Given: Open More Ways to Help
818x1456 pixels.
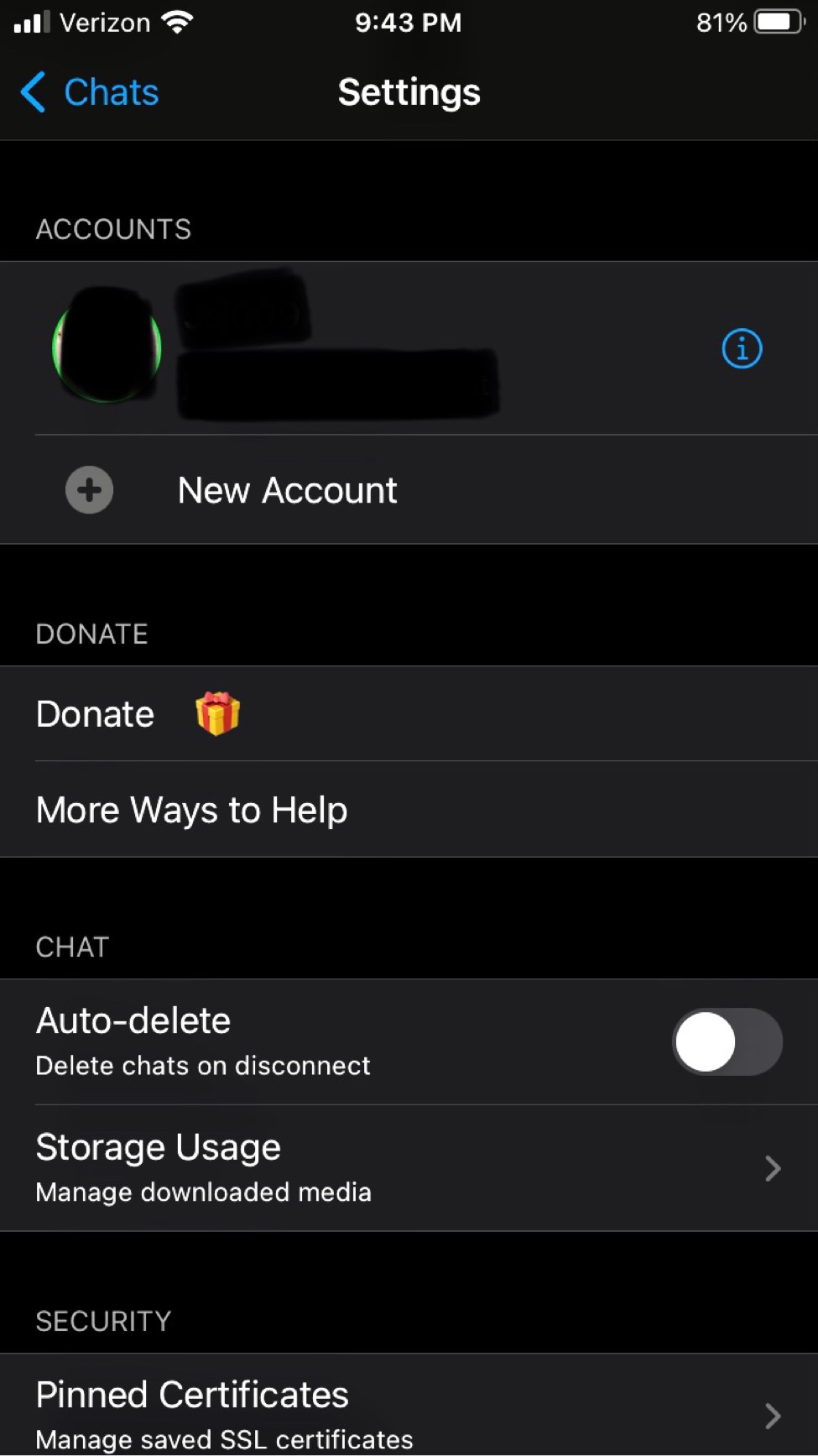Looking at the screenshot, I should pos(191,810).
